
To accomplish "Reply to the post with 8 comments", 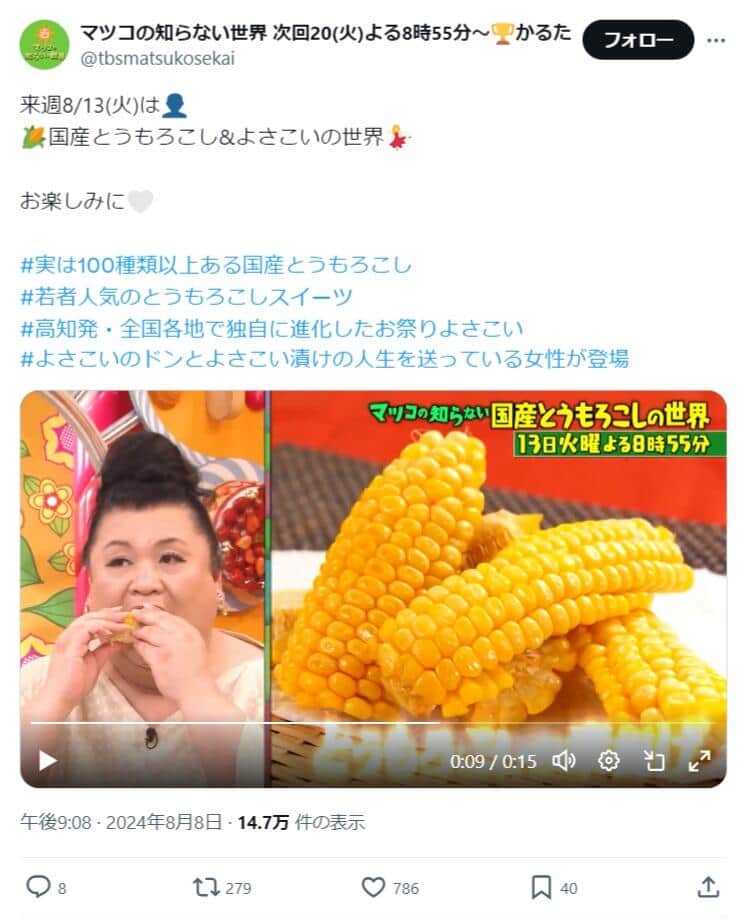I will 38,886.
